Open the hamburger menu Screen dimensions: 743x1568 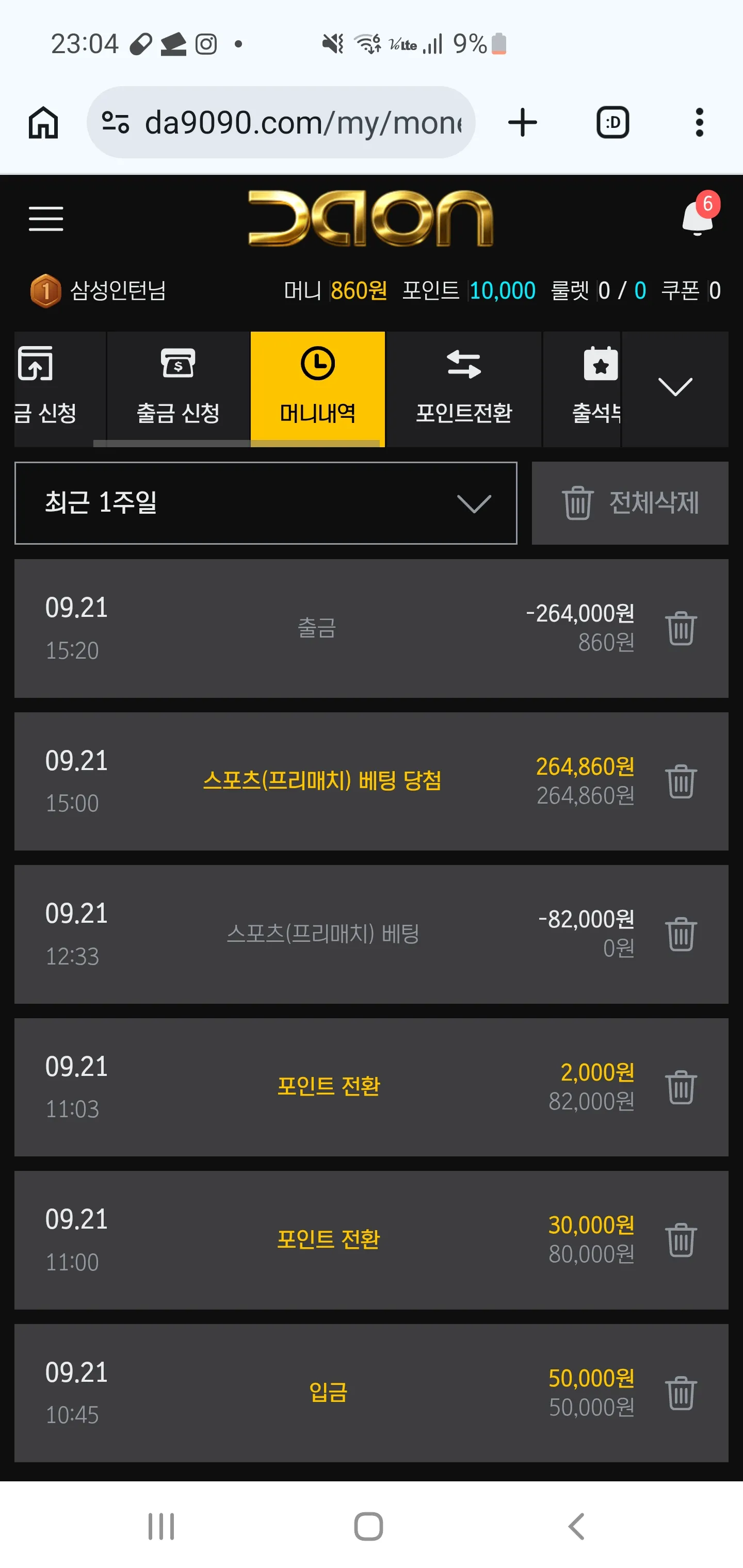[x=46, y=219]
